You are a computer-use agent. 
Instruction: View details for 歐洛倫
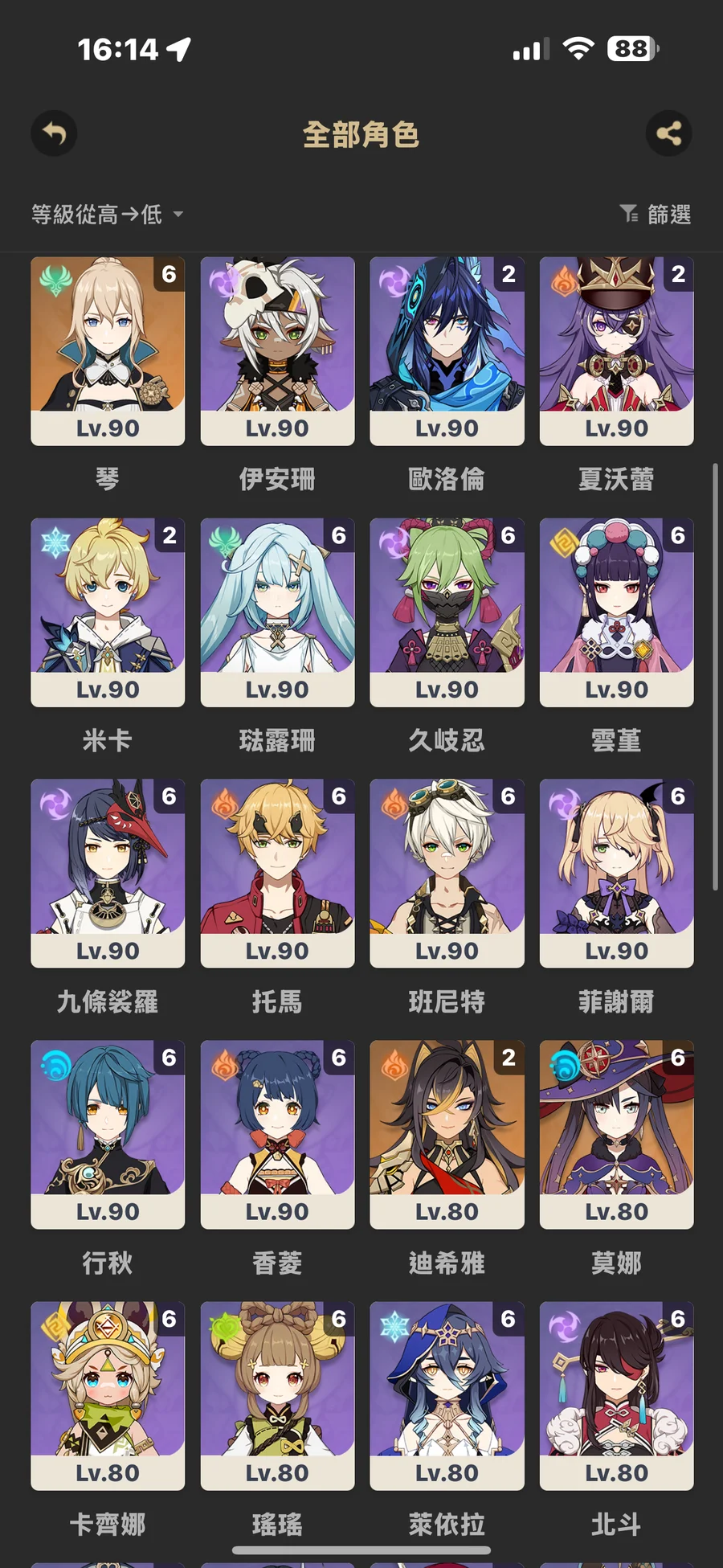pyautogui.click(x=447, y=351)
